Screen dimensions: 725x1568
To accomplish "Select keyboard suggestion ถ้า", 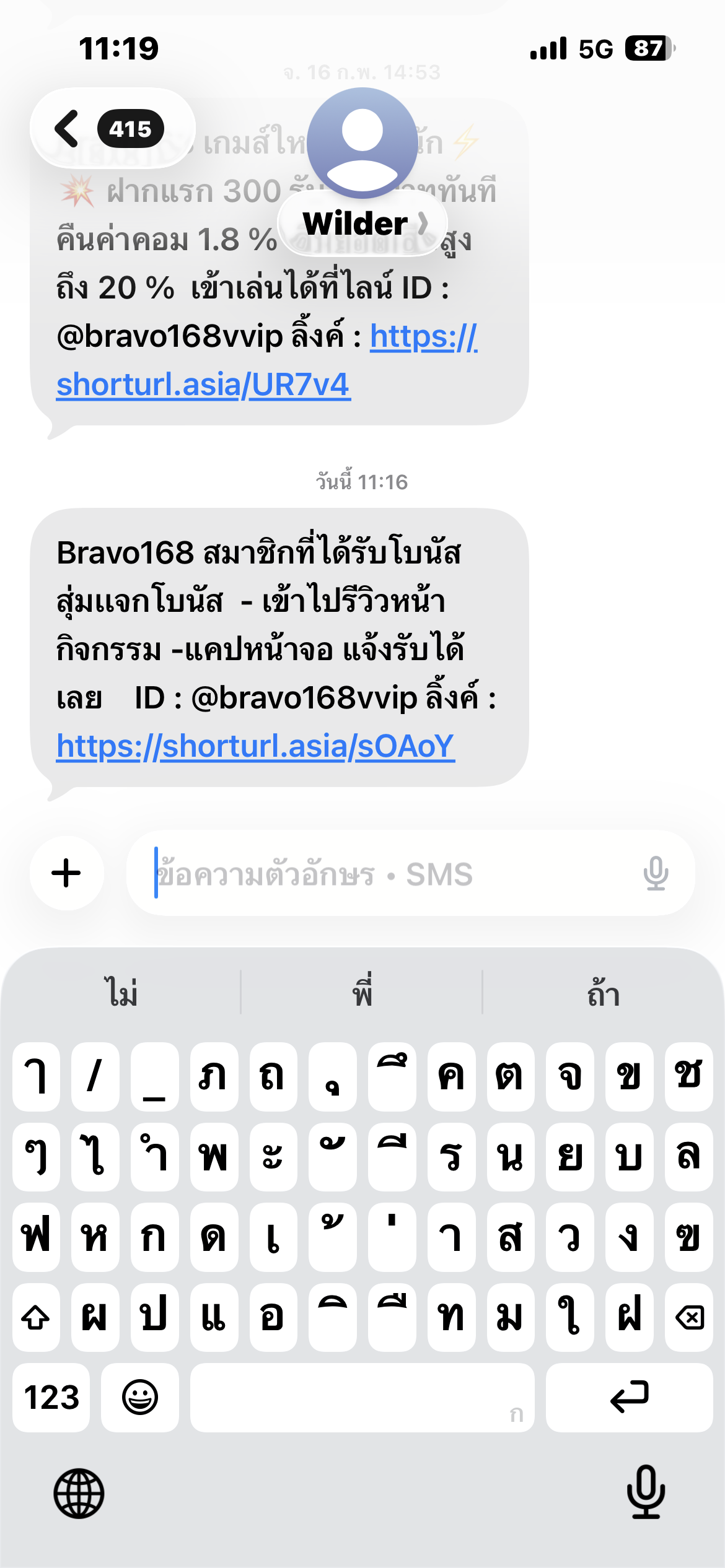I will click(603, 993).
